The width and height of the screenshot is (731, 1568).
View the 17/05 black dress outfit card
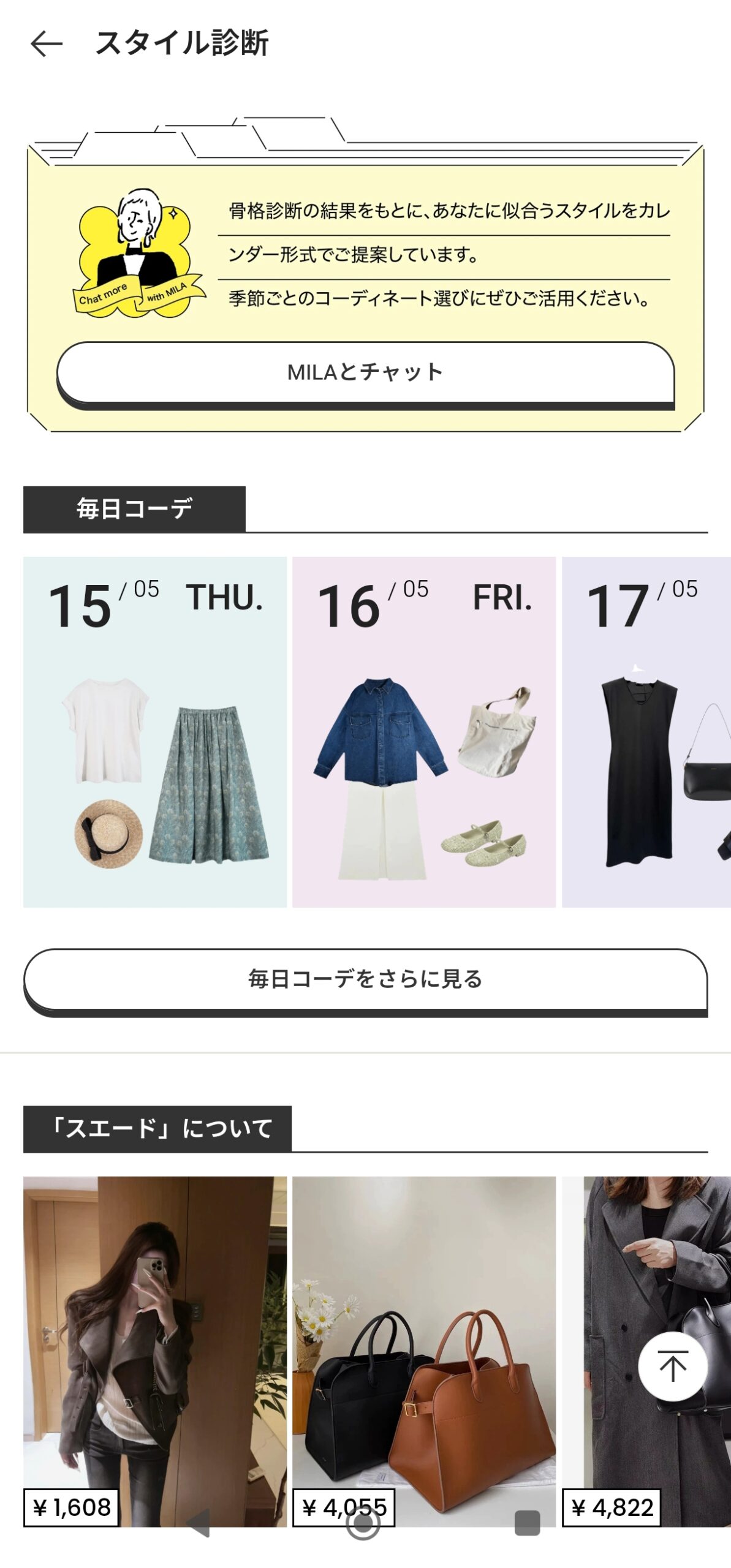tap(646, 731)
